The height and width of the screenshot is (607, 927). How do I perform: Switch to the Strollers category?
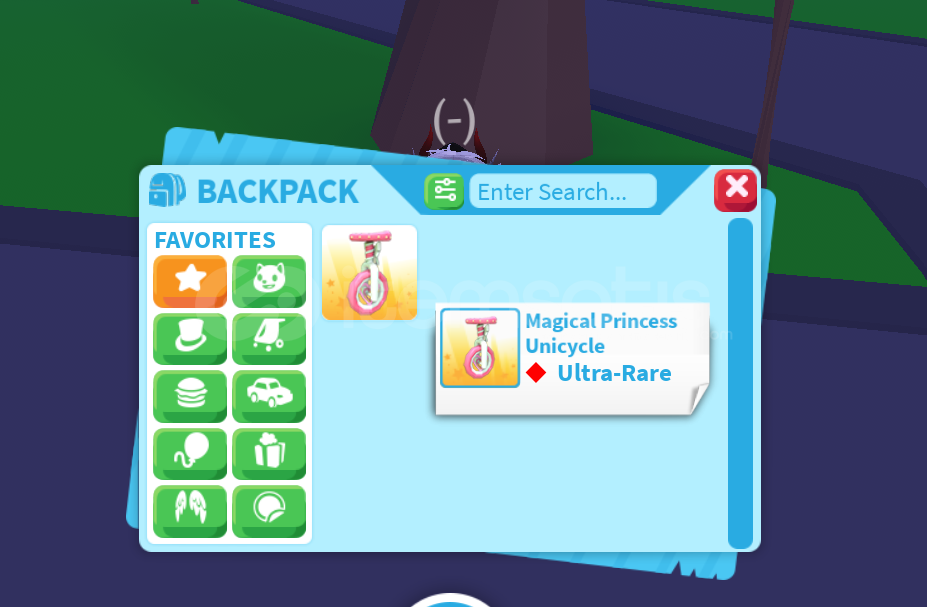click(x=269, y=338)
